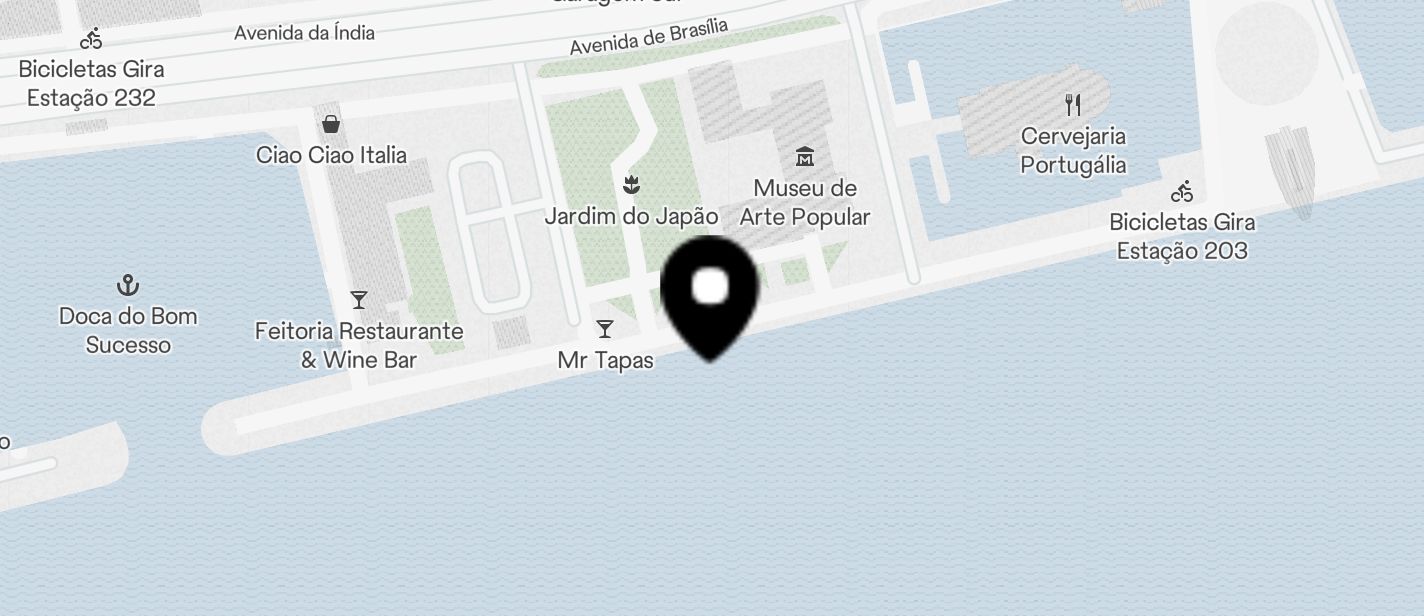
Task: Select Bicicletas Gira Estação 232 bike station
Action: [x=92, y=39]
